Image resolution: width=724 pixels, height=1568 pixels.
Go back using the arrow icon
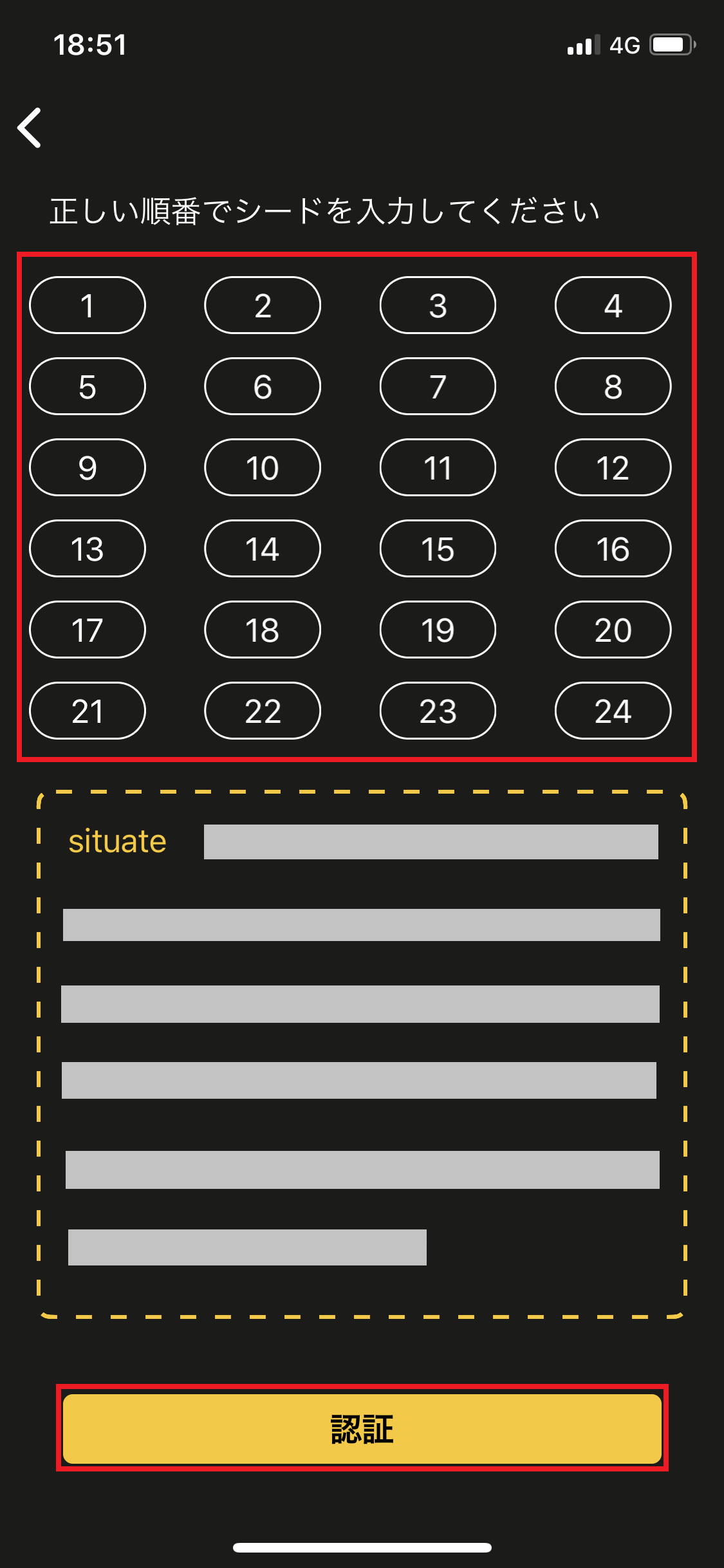pos(30,127)
